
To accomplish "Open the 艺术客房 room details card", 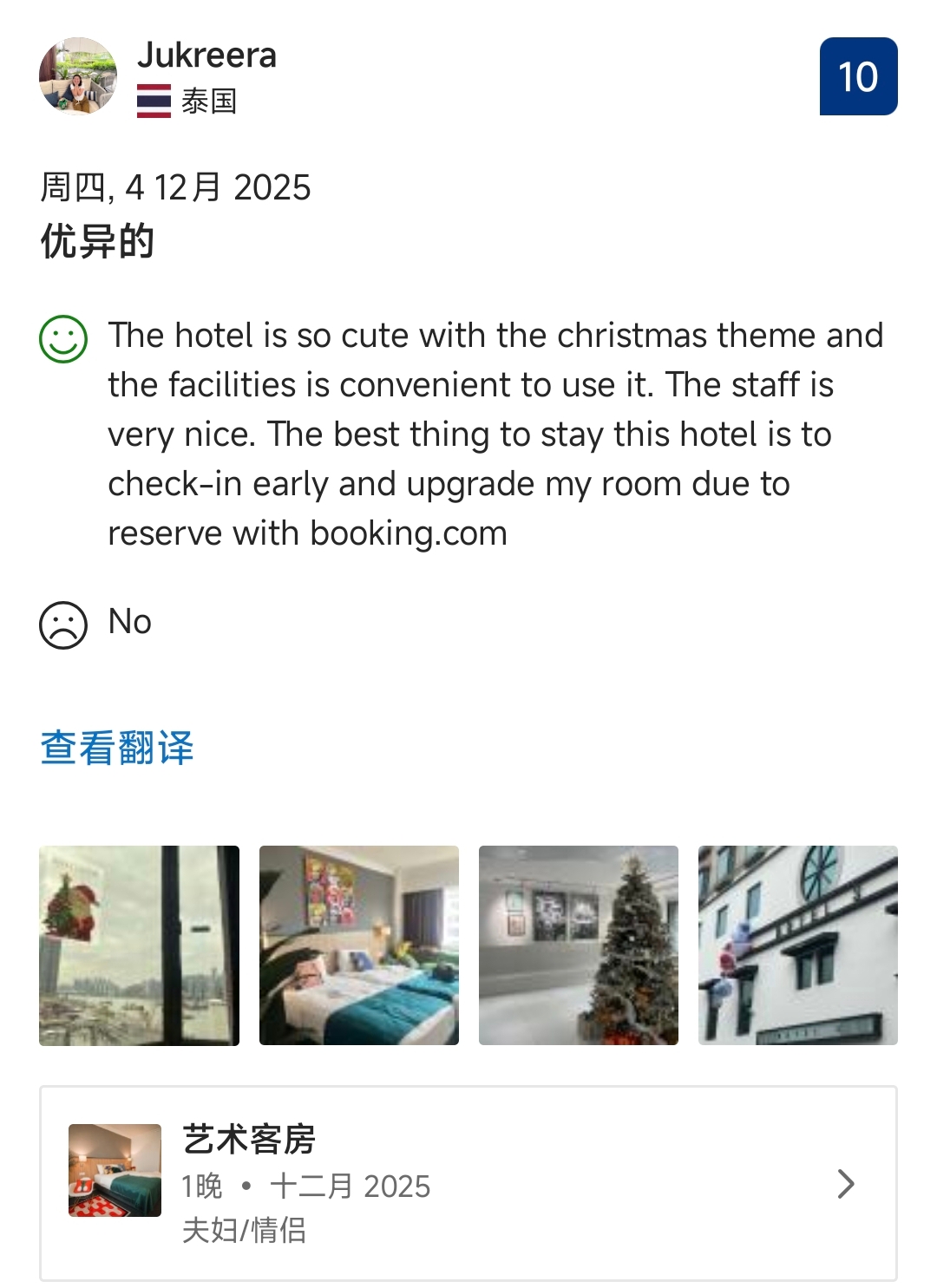I will 468,1183.
